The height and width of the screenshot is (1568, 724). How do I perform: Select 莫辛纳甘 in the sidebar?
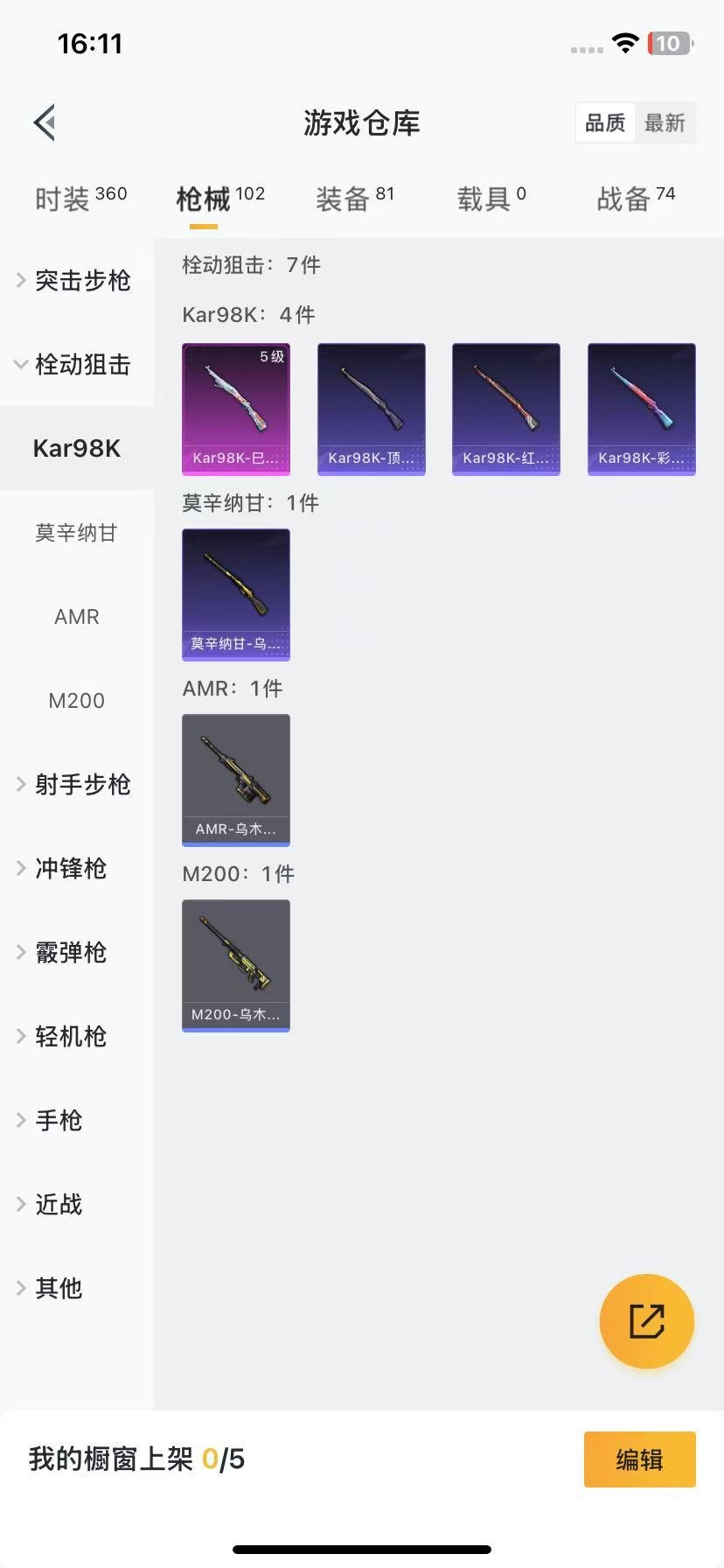(76, 532)
